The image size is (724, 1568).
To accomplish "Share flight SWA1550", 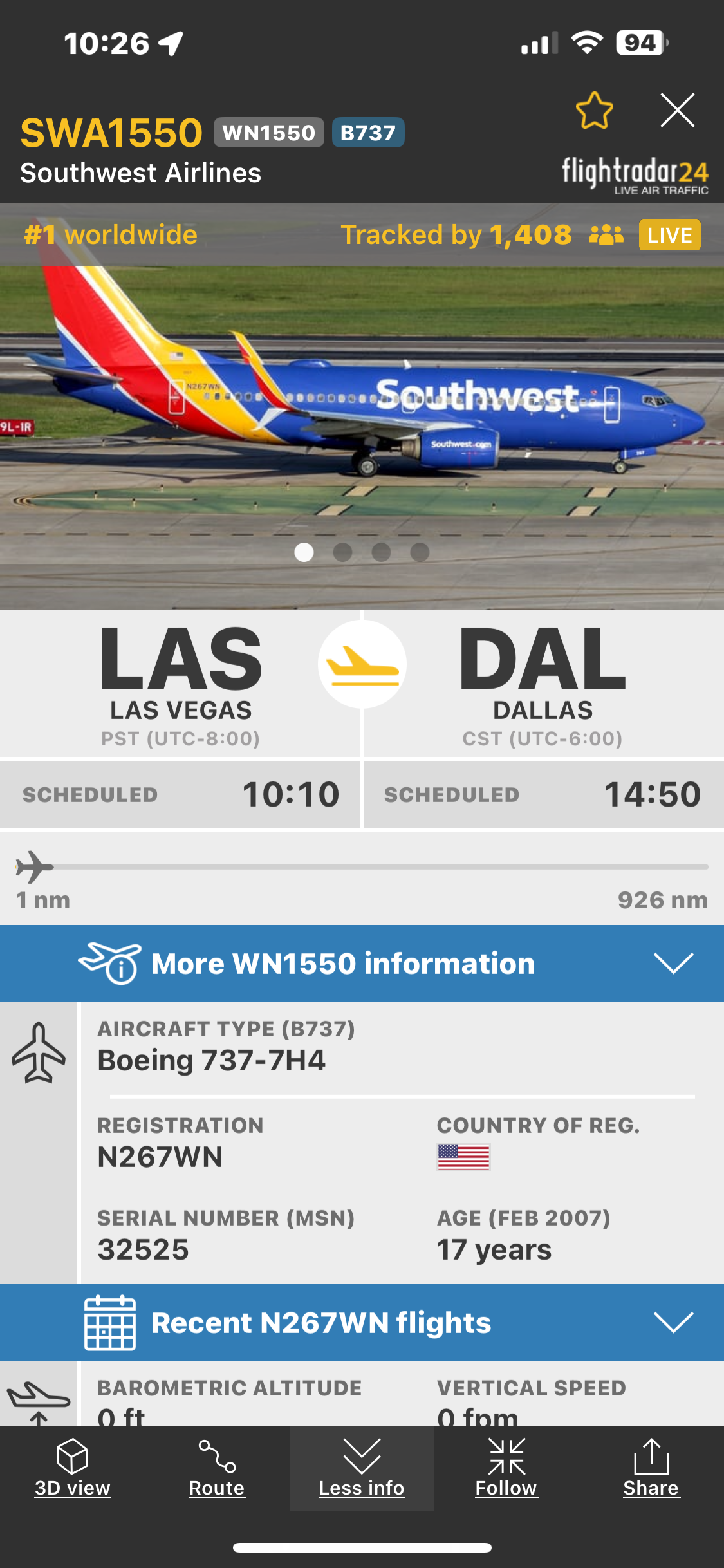I will (651, 1468).
